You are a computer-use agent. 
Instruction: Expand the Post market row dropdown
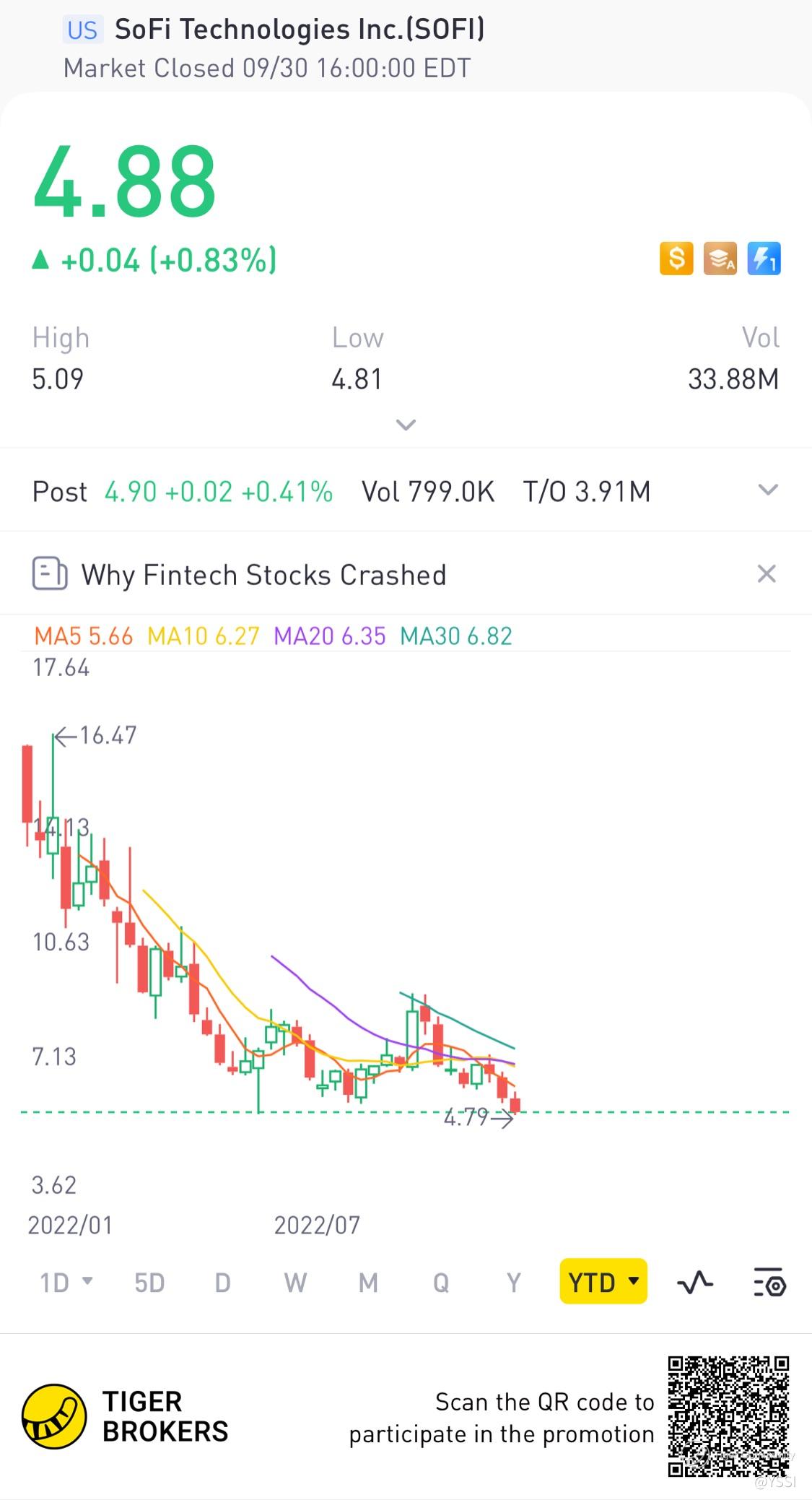(768, 490)
